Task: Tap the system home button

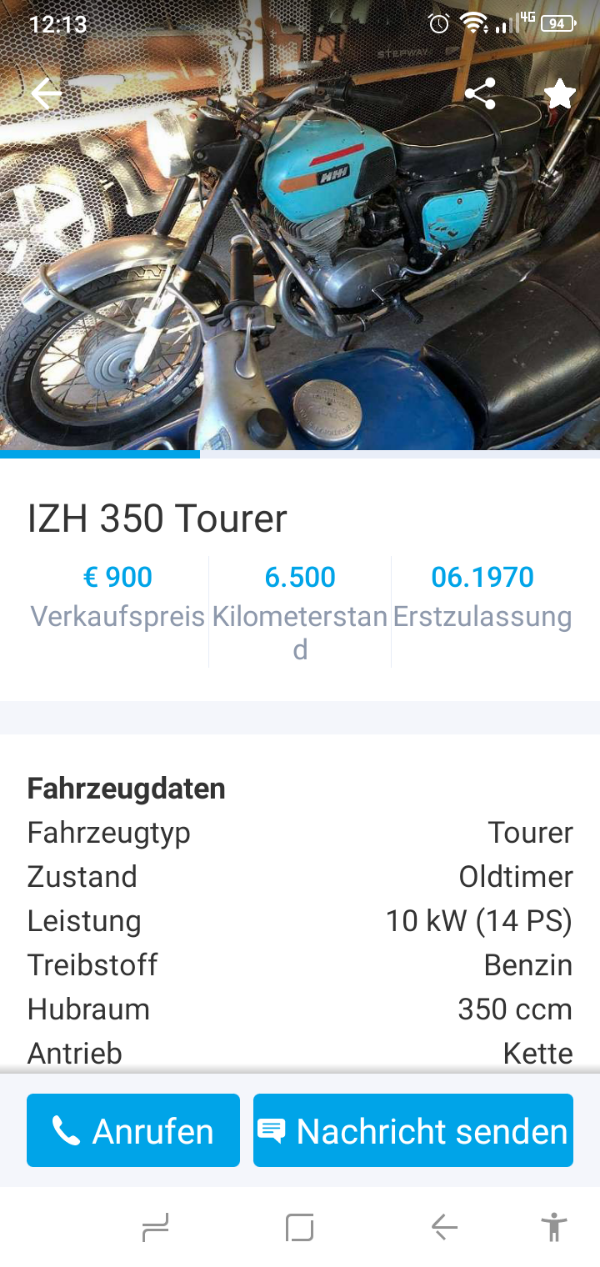Action: [299, 1227]
